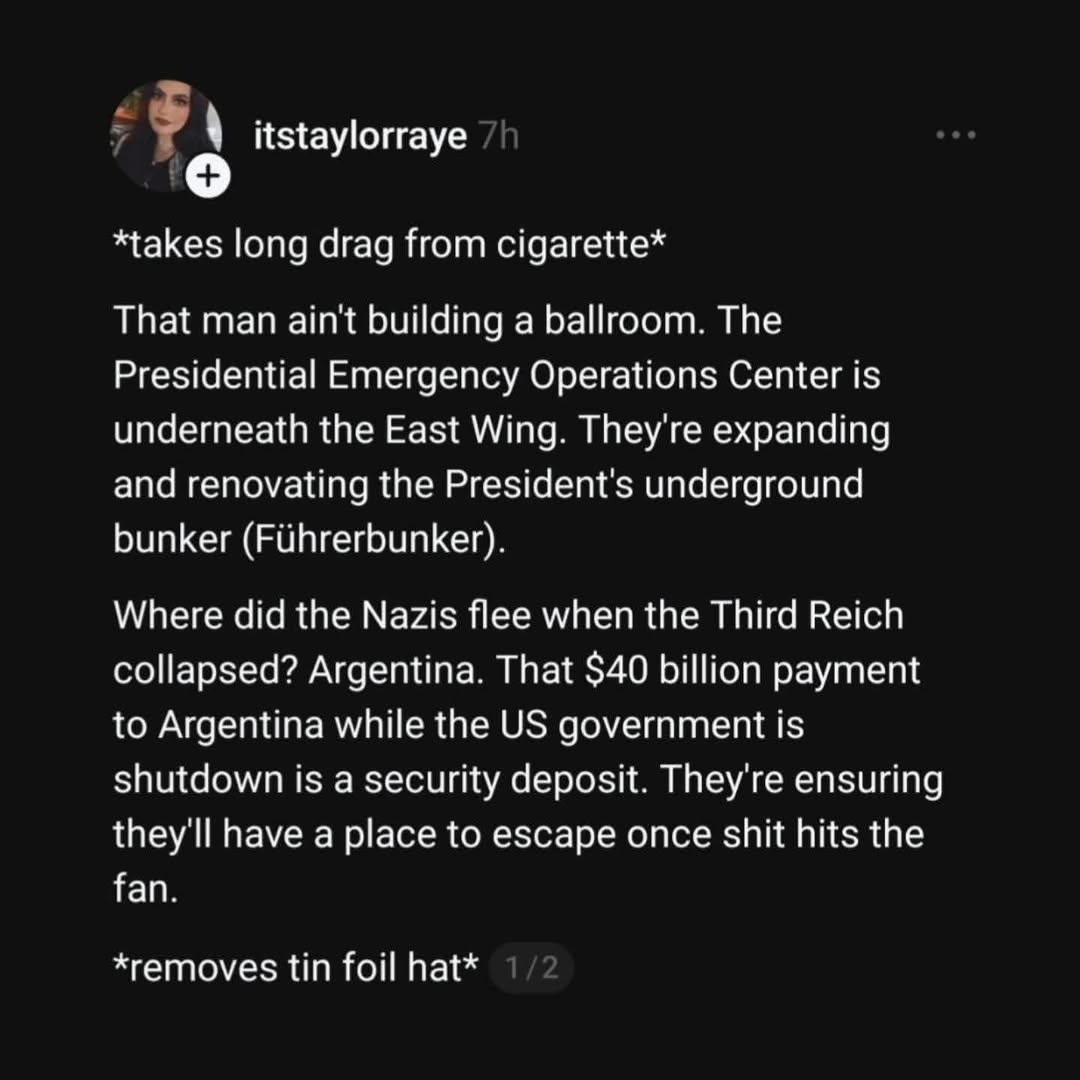Follow itstaylorraye via the plus badge
Viewport: 1080px width, 1080px height.
click(x=207, y=177)
